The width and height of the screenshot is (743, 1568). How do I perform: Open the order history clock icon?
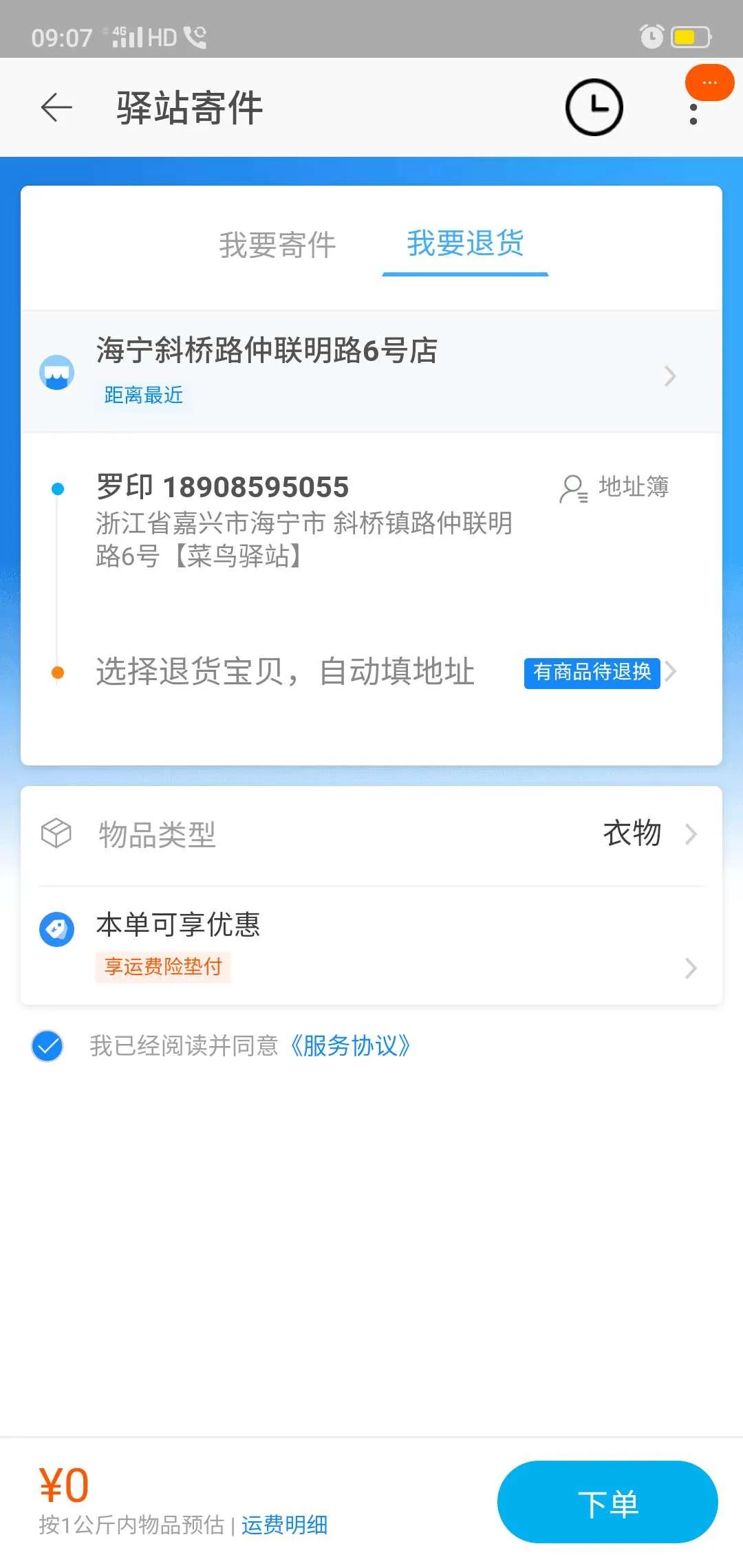click(x=594, y=107)
